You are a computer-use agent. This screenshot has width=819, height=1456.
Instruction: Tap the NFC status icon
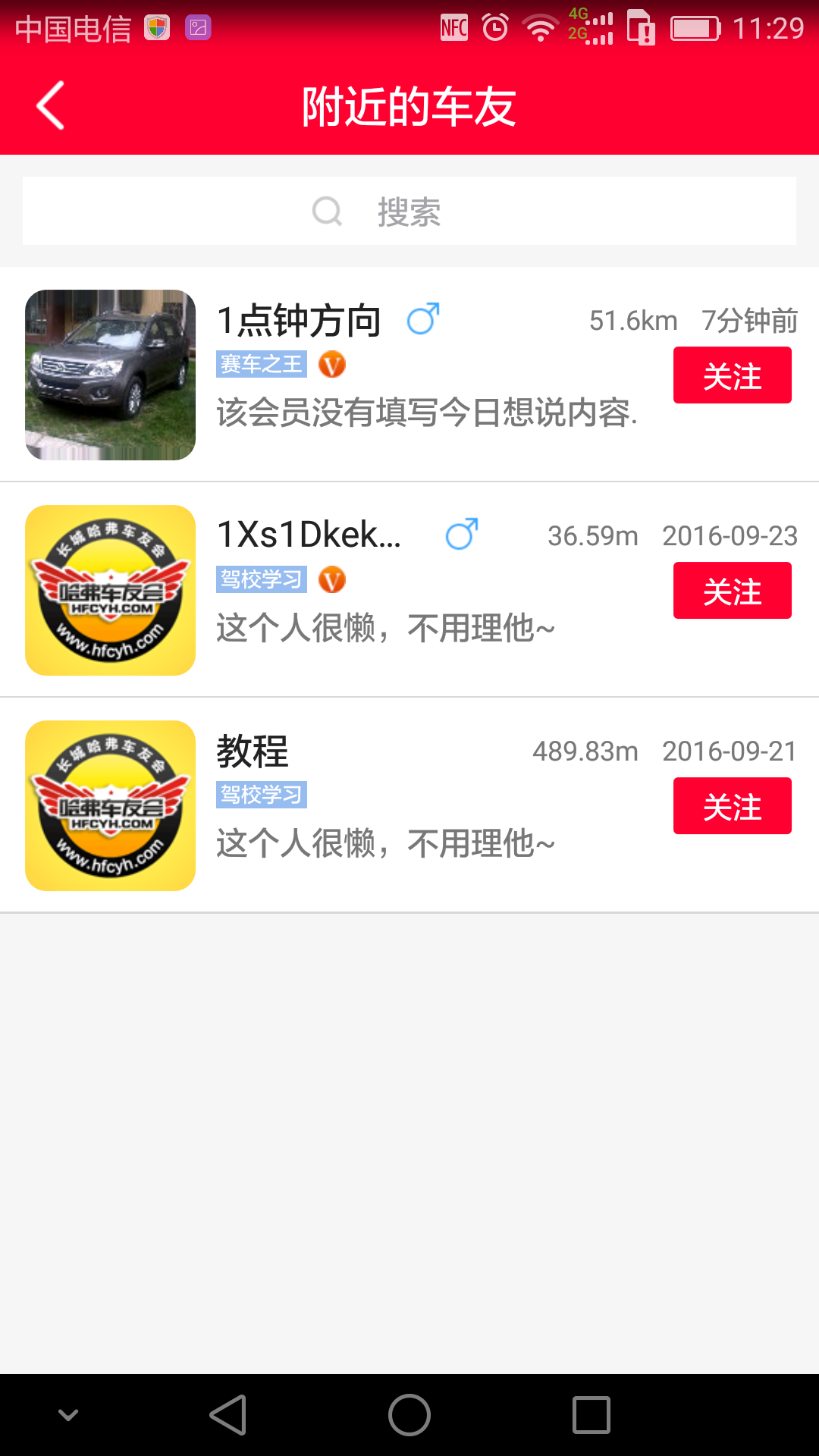point(453,27)
